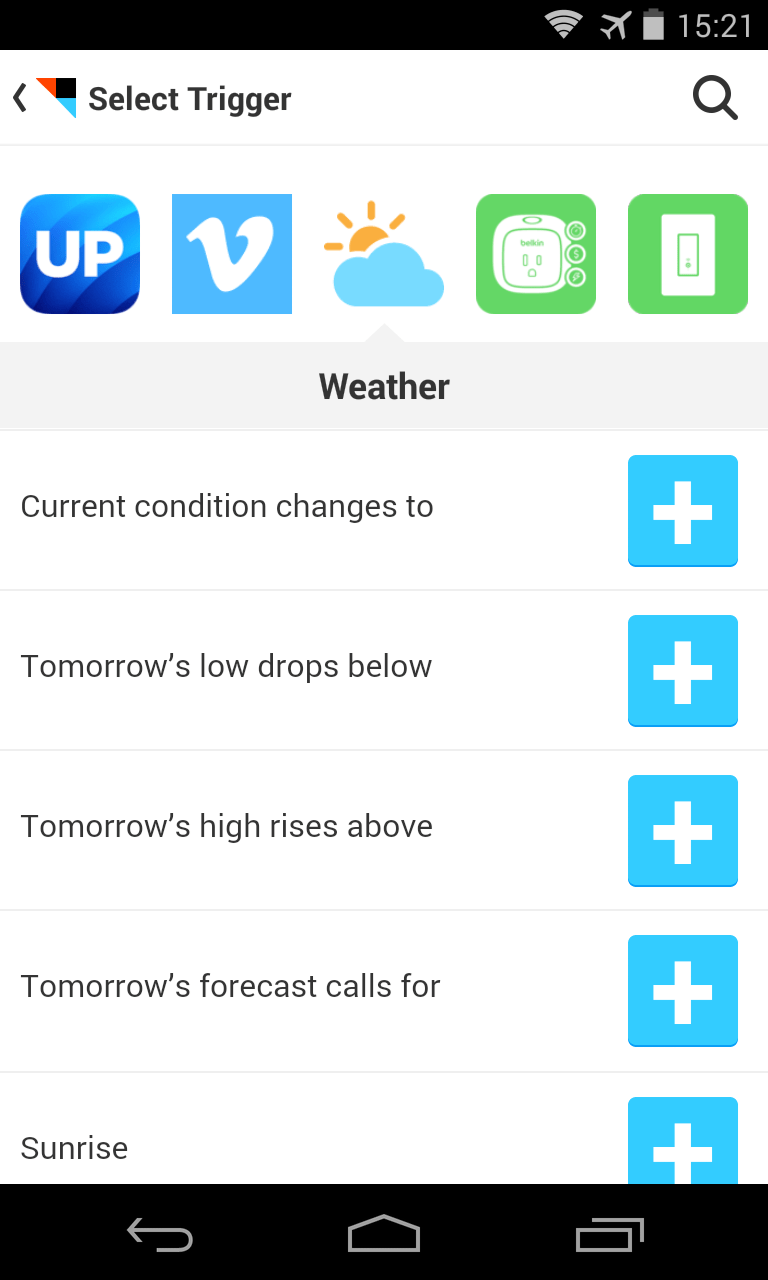Choose the Vimeo channel icon
The image size is (768, 1280).
(232, 254)
